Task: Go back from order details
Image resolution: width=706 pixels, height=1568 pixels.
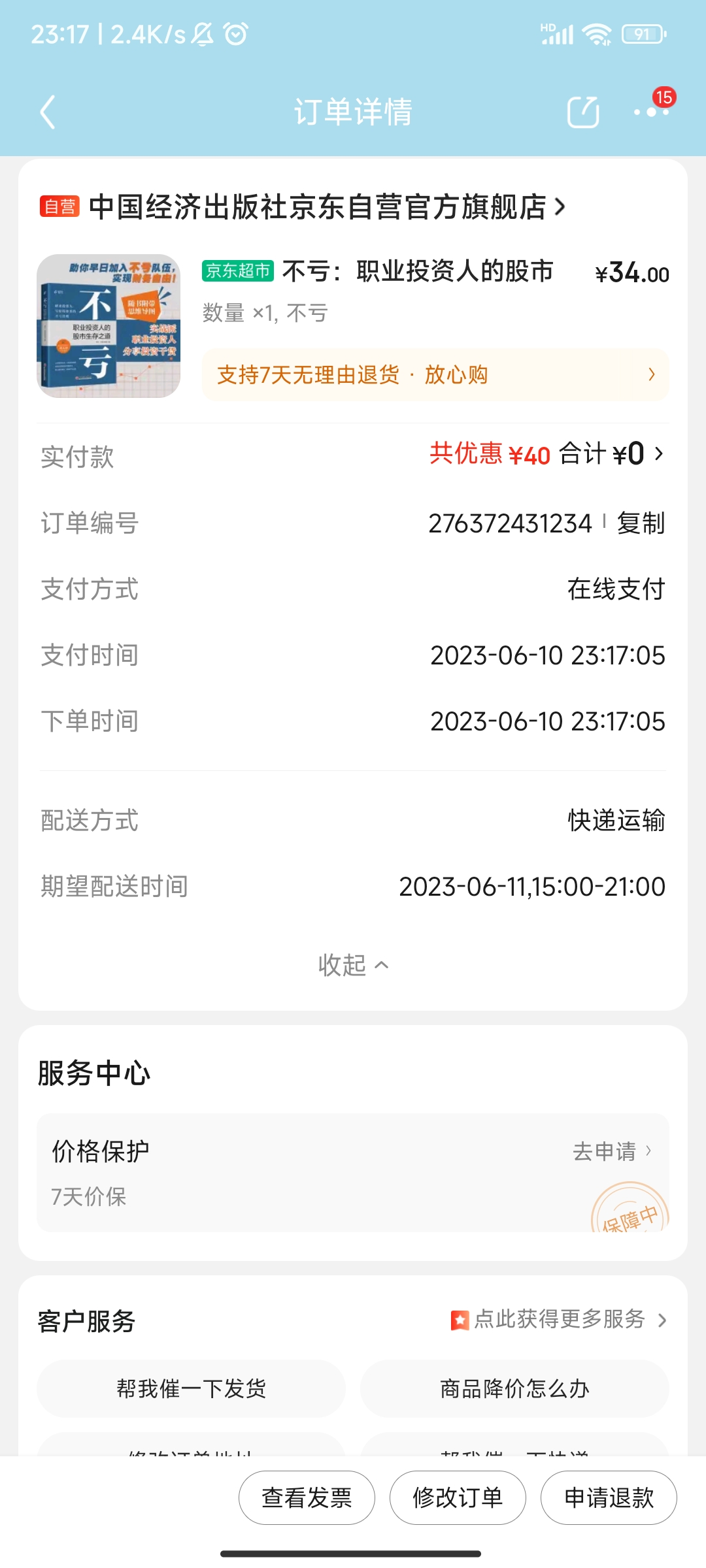Action: (48, 112)
